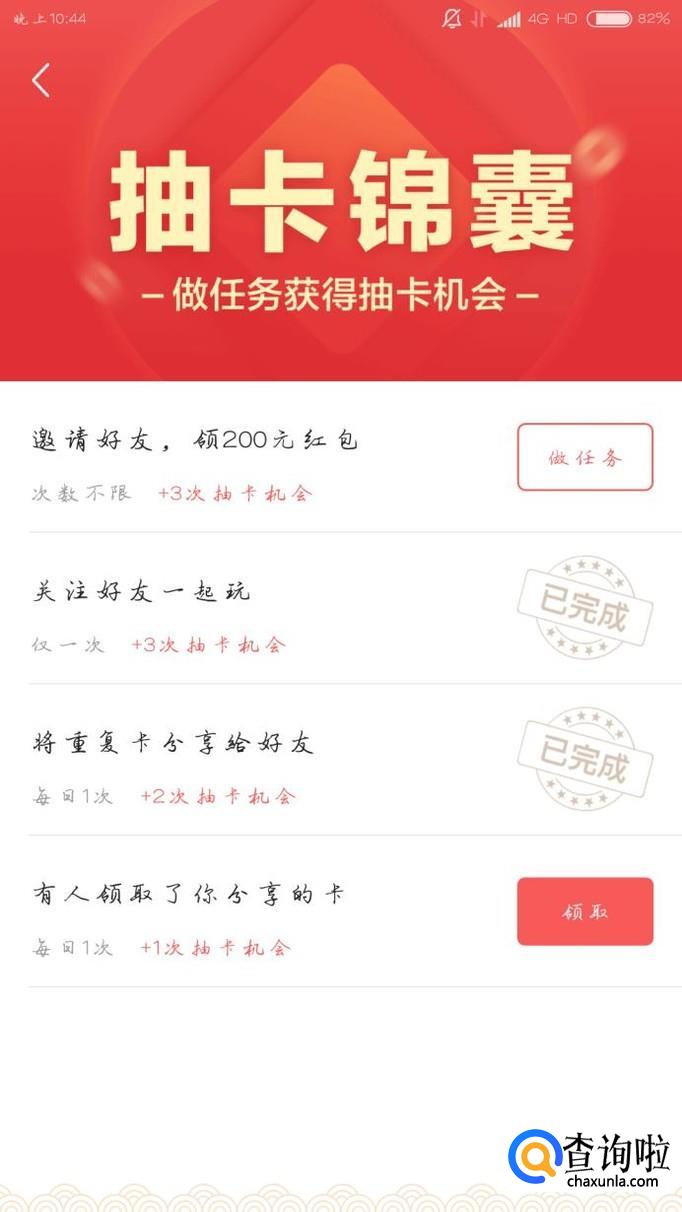Tap 做任务 for inviting friends

pyautogui.click(x=585, y=457)
